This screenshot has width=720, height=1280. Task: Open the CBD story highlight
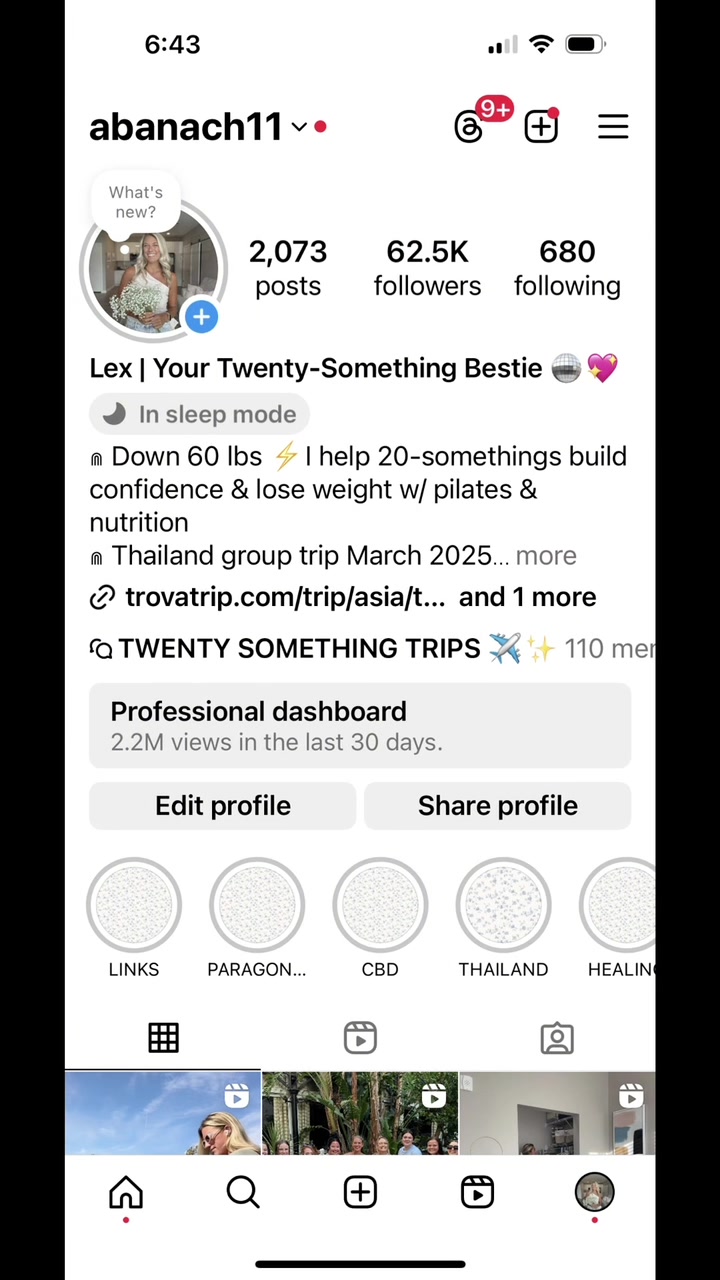(380, 906)
